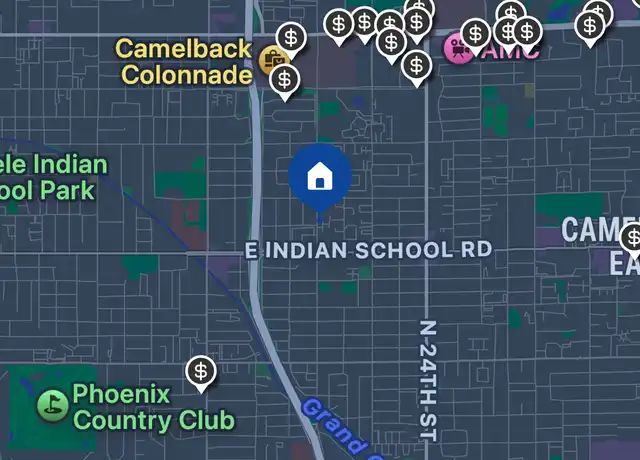Open the dollar pin above Phoenix Country Club
The image size is (640, 460).
pyautogui.click(x=202, y=372)
